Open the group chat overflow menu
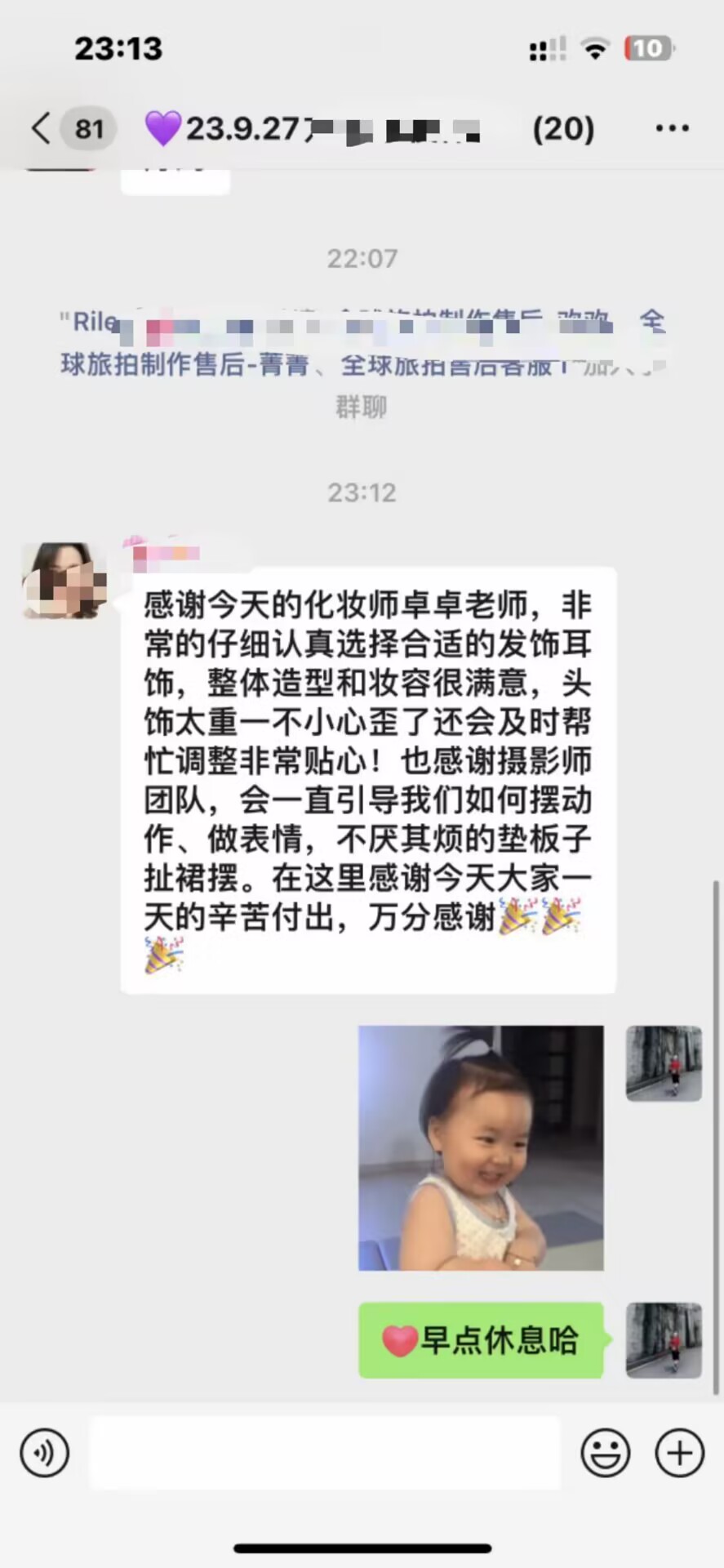The width and height of the screenshot is (724, 1568). [671, 128]
